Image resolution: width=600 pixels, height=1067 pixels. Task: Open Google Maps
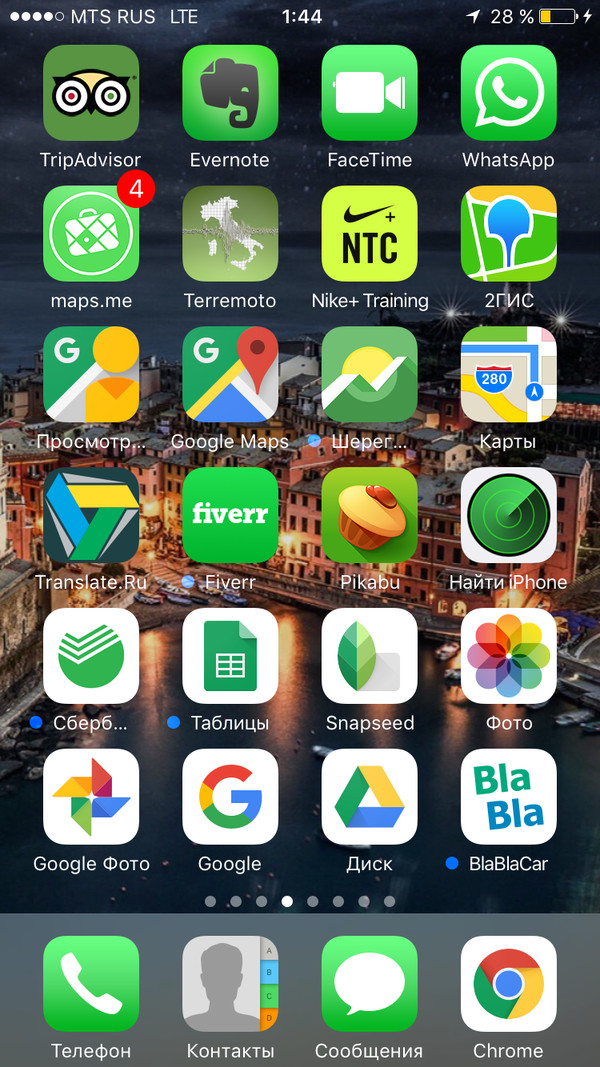click(230, 375)
